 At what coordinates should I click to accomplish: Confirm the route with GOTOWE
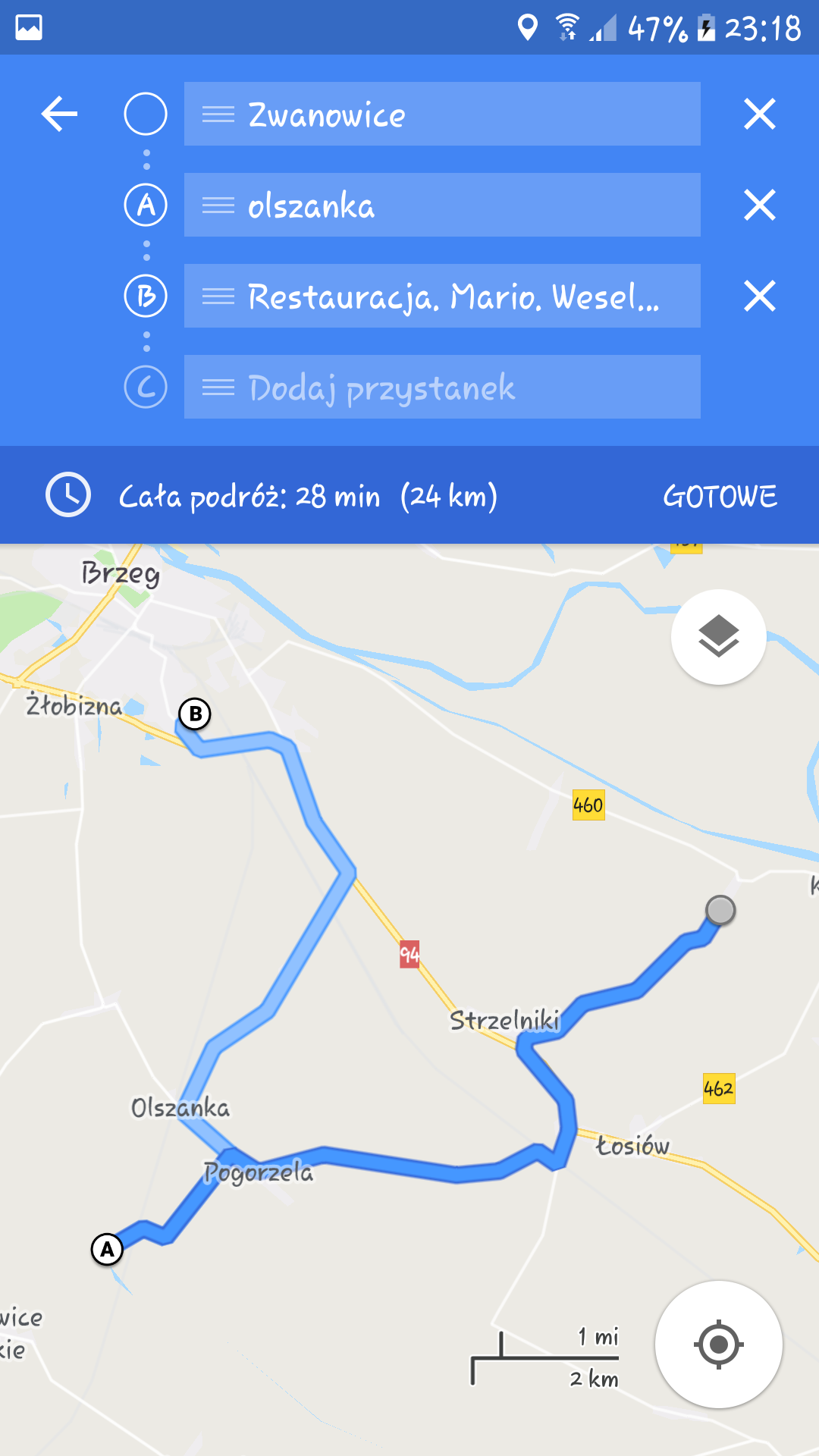pyautogui.click(x=720, y=497)
